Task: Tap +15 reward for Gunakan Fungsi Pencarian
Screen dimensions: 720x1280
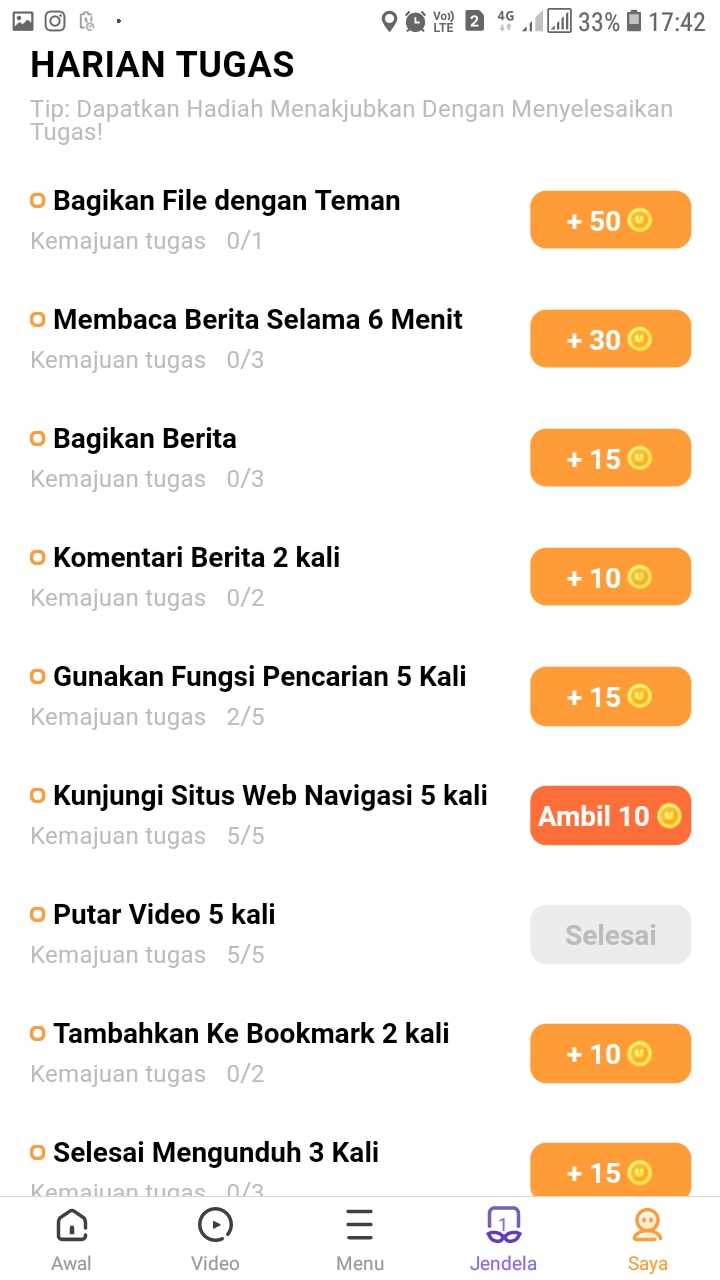Action: tap(610, 696)
